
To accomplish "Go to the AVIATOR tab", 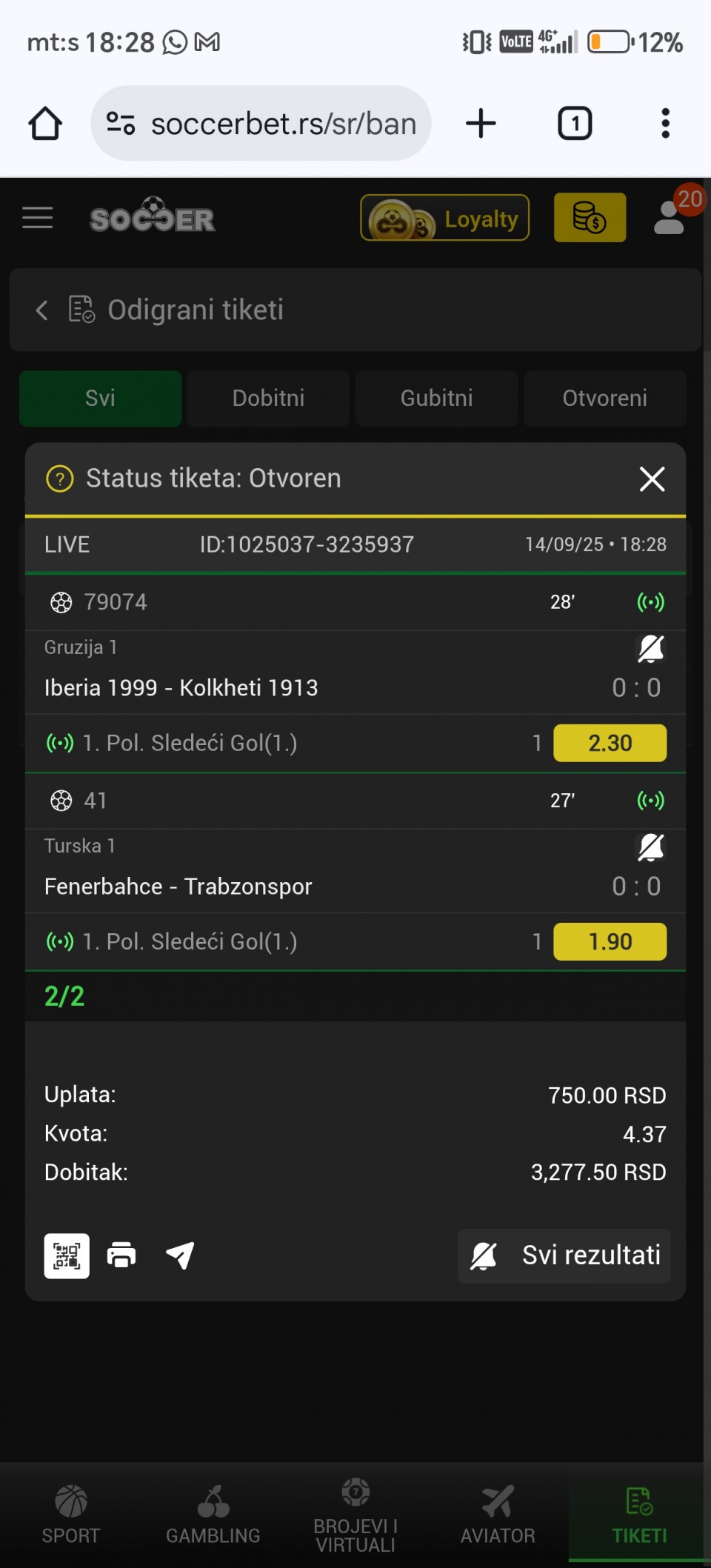I will (498, 1515).
